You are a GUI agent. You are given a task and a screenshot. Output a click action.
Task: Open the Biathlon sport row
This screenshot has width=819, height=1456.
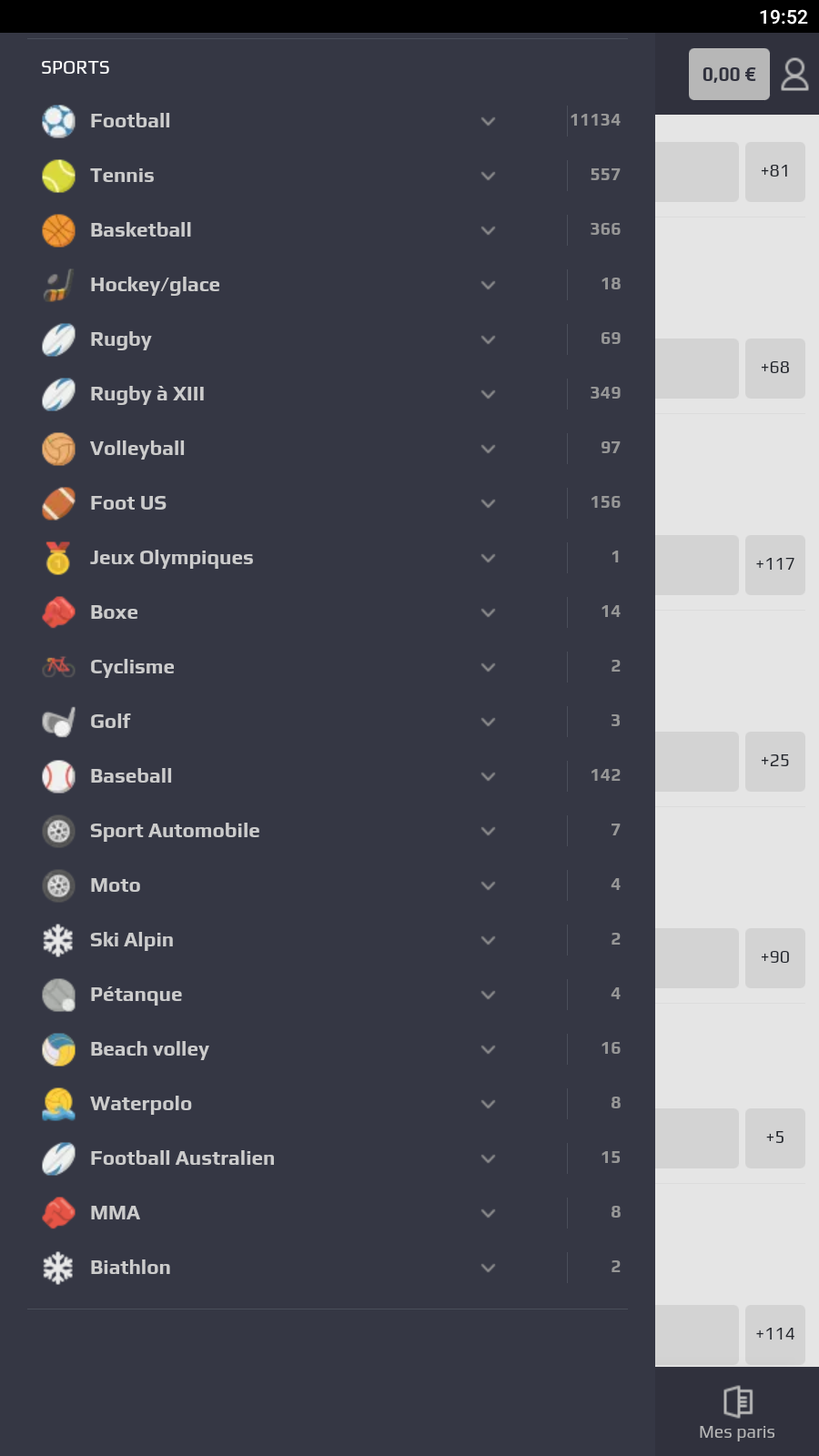(130, 1268)
